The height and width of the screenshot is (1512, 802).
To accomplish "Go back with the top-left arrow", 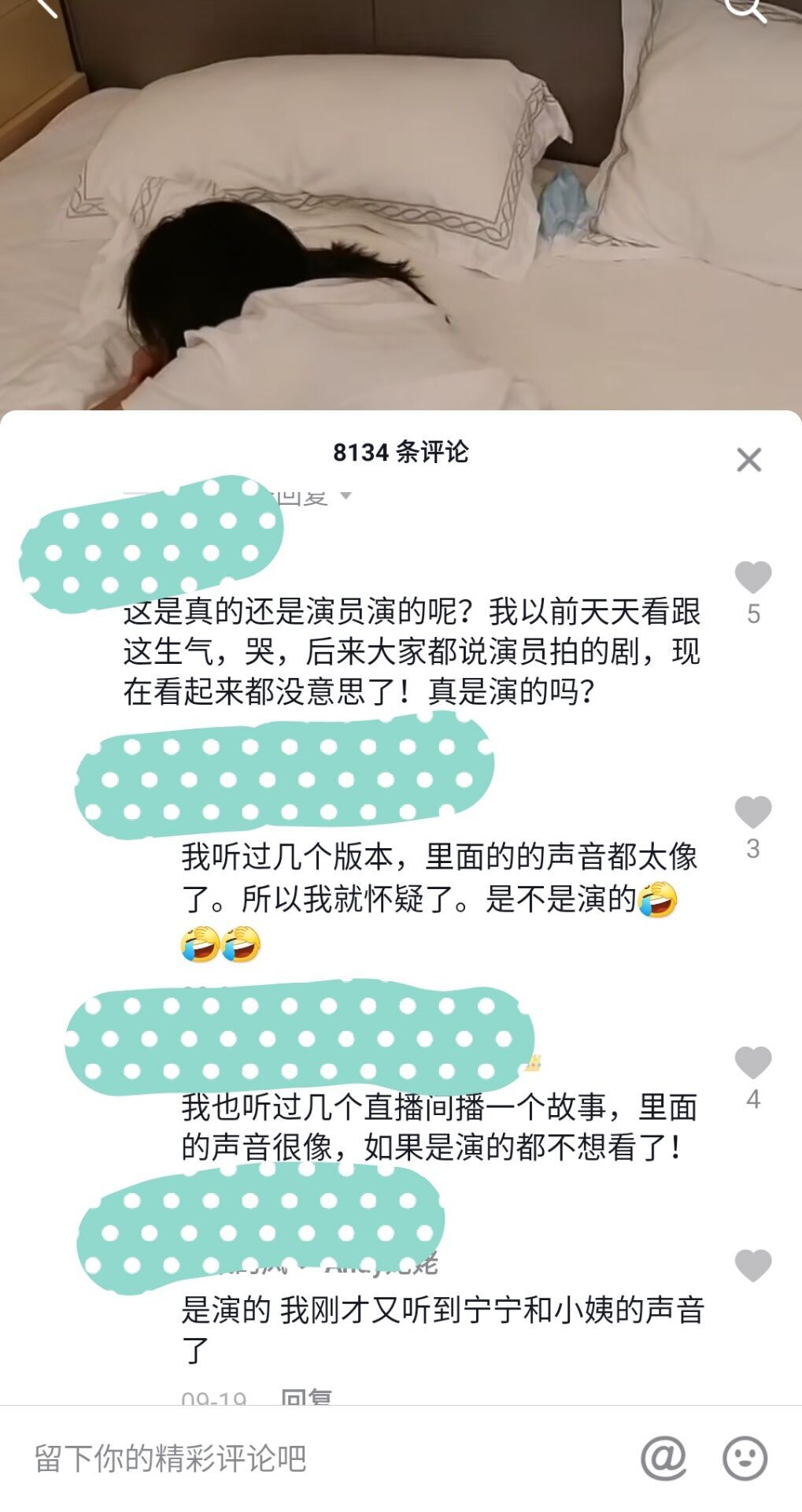I will coord(46,8).
